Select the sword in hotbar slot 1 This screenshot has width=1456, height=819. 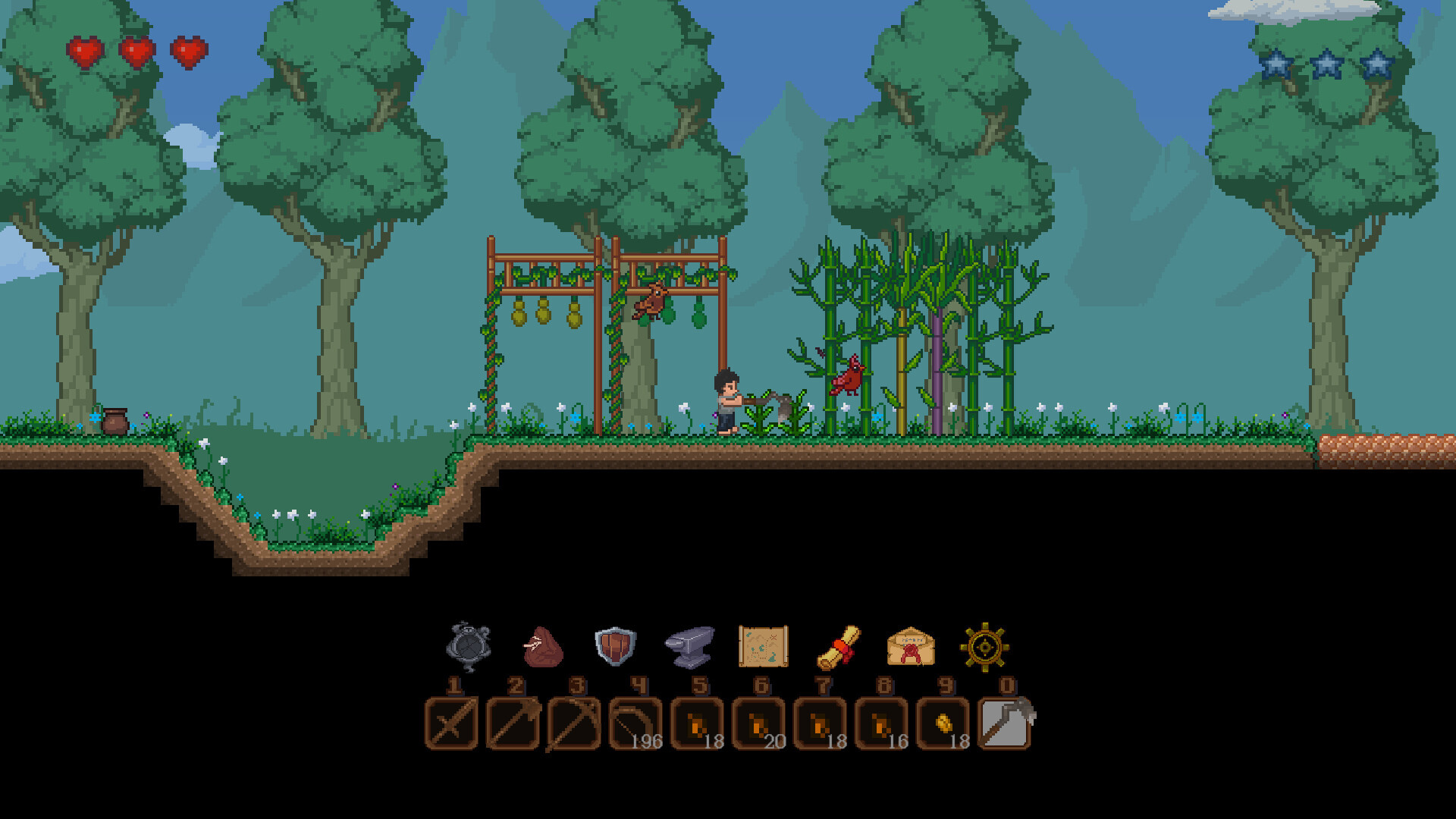(451, 723)
